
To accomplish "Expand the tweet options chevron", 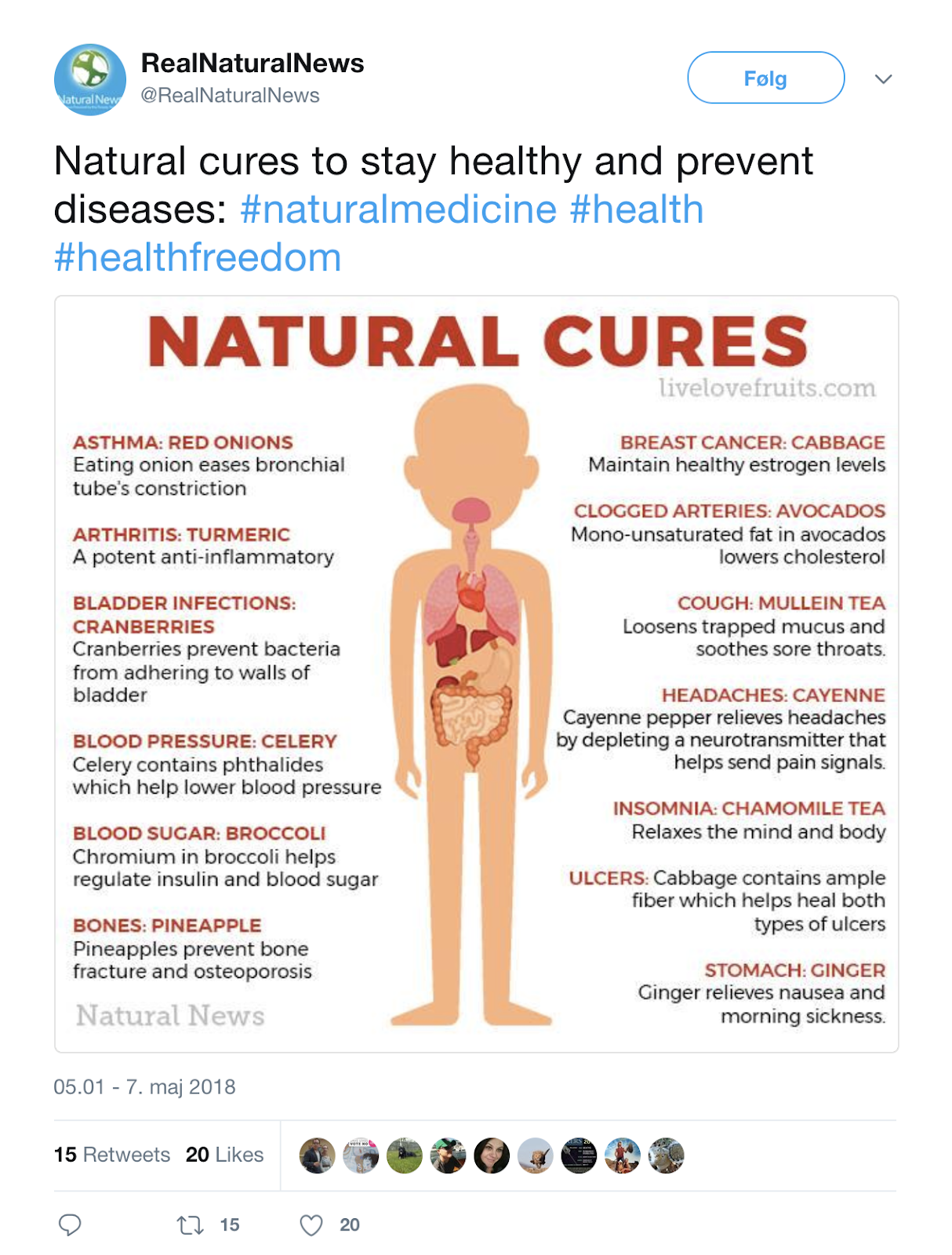I will click(x=883, y=78).
